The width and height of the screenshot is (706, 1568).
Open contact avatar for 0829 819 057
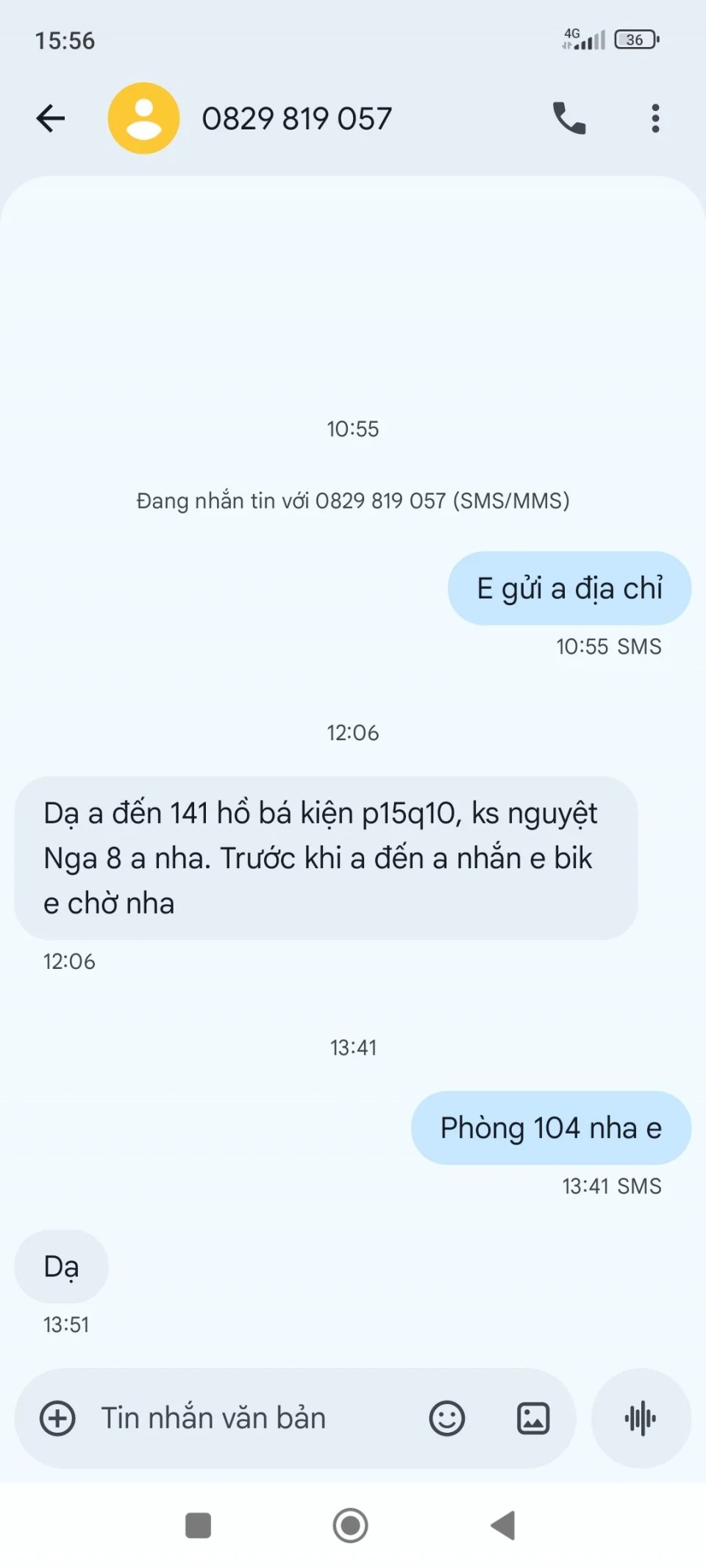tap(144, 118)
